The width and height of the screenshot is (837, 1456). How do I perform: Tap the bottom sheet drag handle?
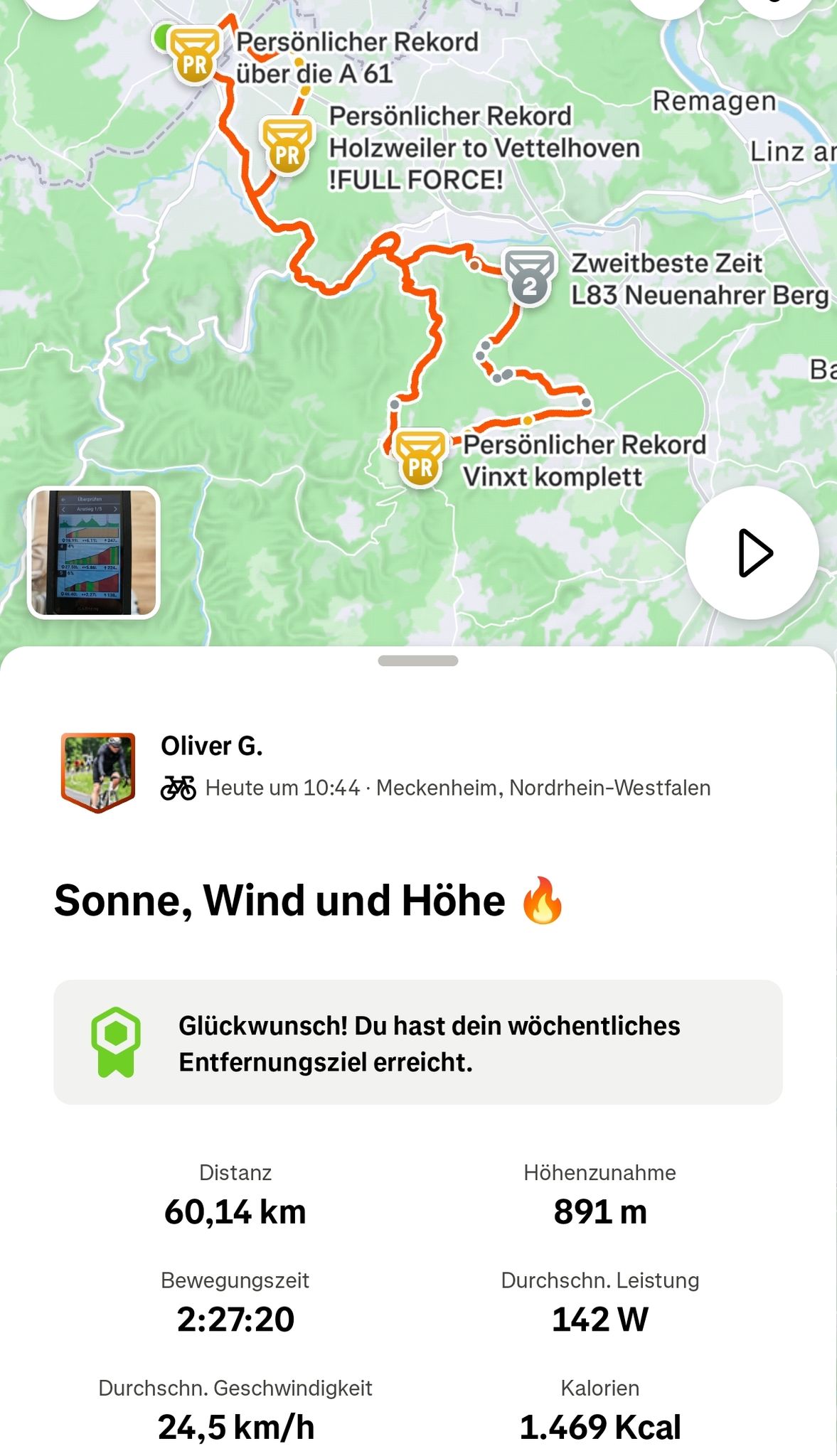tap(418, 660)
